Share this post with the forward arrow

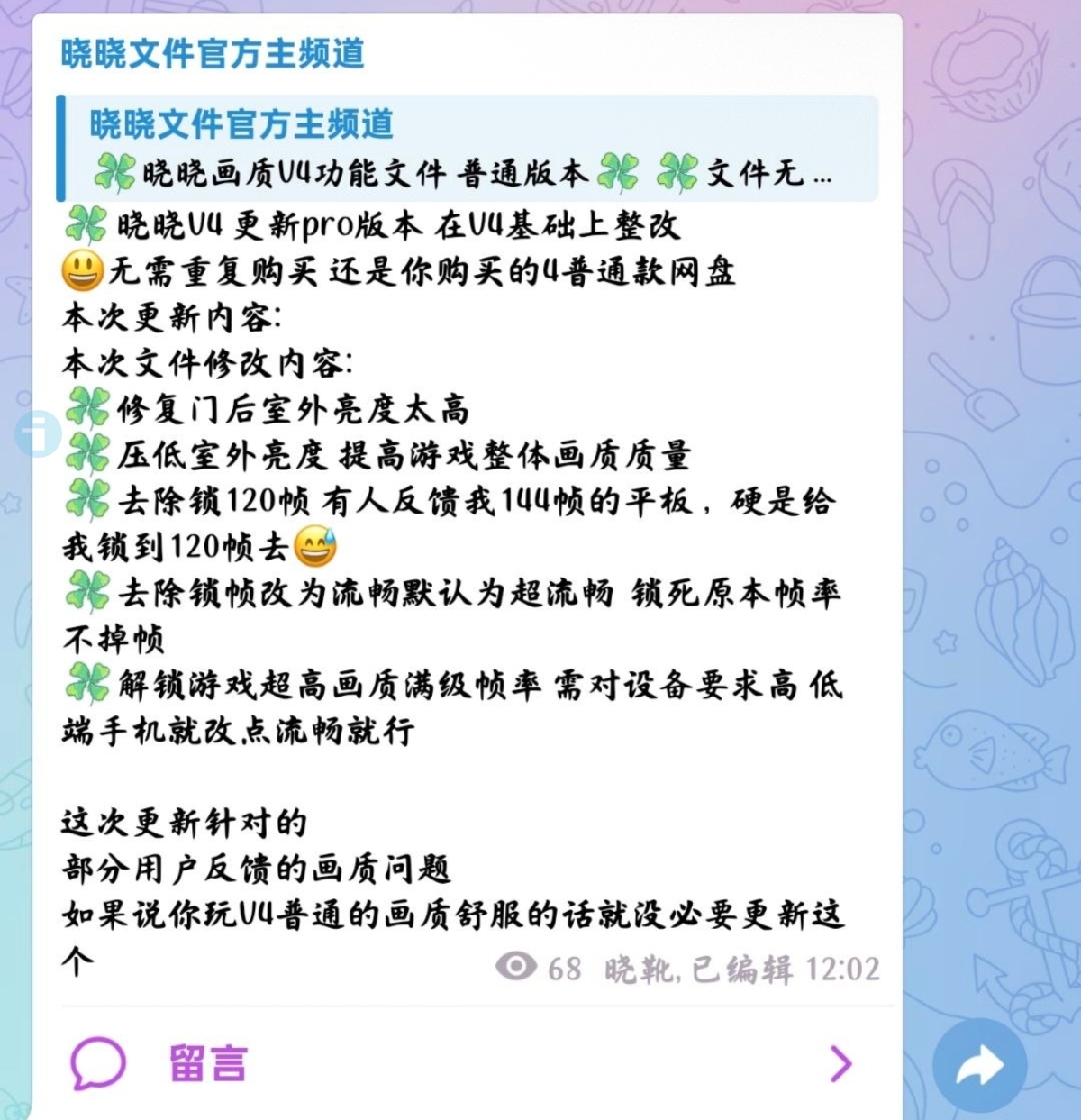pyautogui.click(x=979, y=1066)
